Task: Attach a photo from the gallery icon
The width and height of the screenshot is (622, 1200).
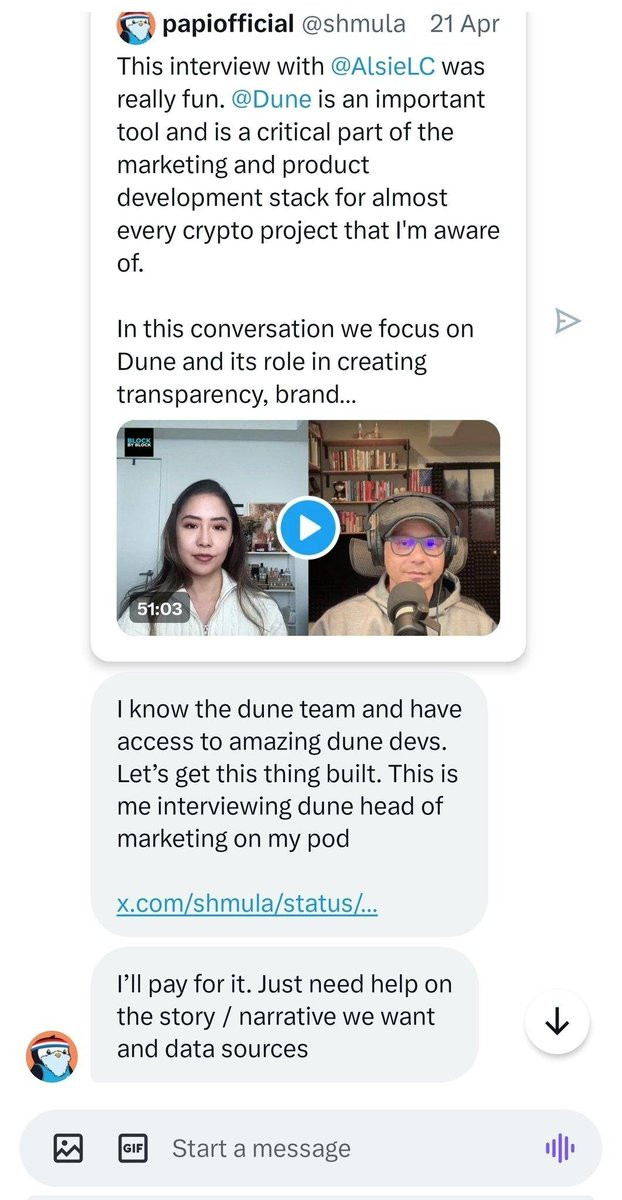Action: [68, 1148]
